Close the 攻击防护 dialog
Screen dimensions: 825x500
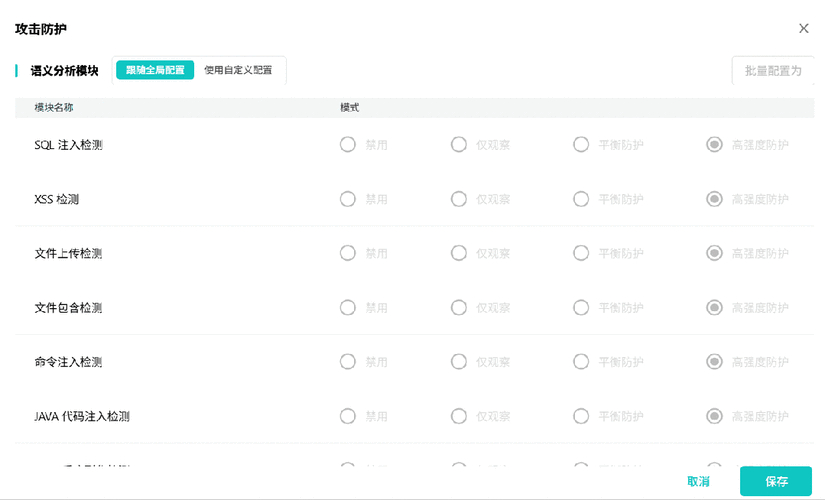[x=804, y=29]
